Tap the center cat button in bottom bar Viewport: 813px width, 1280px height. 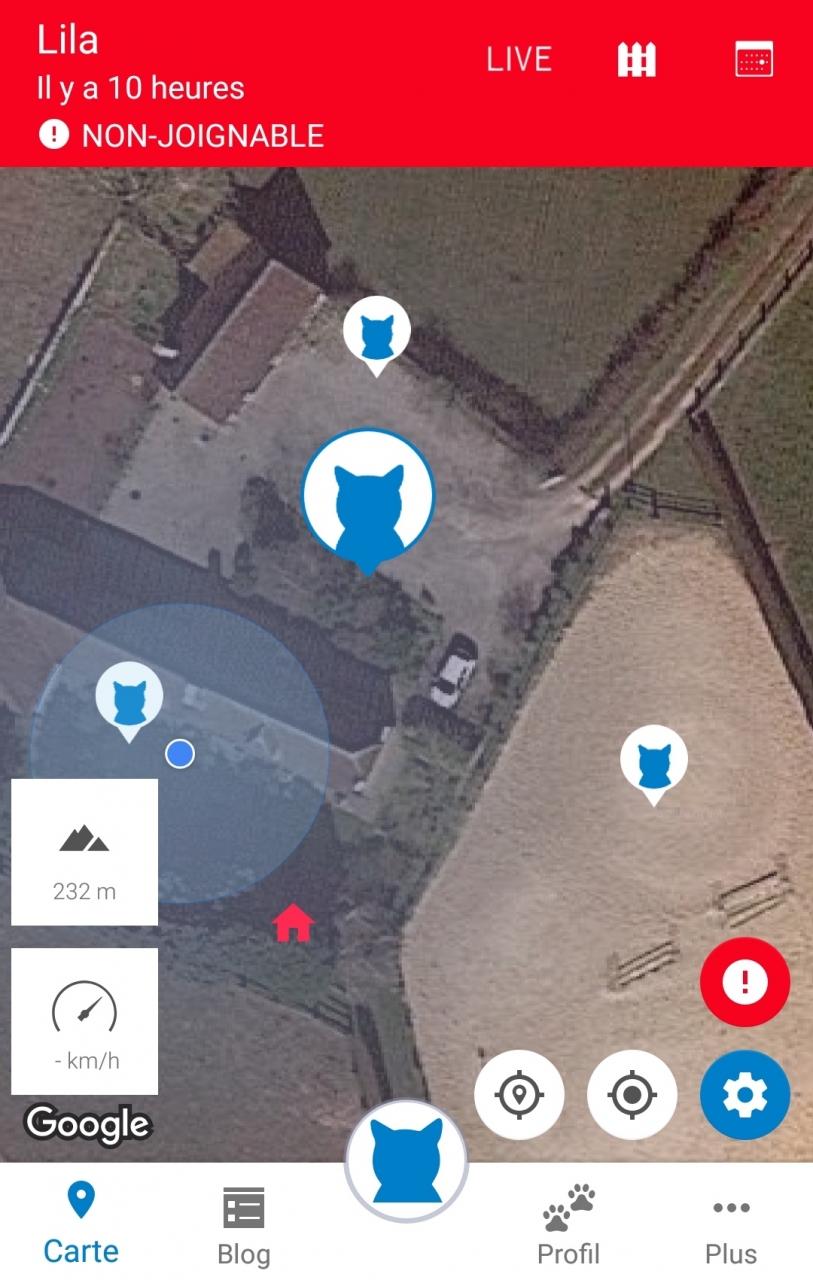tap(406, 1162)
